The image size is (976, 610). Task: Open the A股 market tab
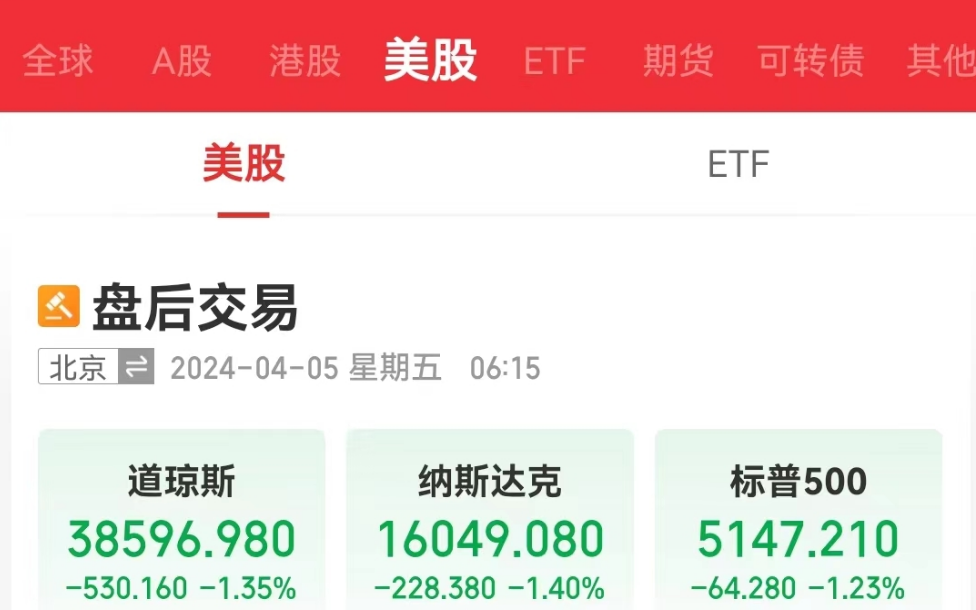coord(182,61)
